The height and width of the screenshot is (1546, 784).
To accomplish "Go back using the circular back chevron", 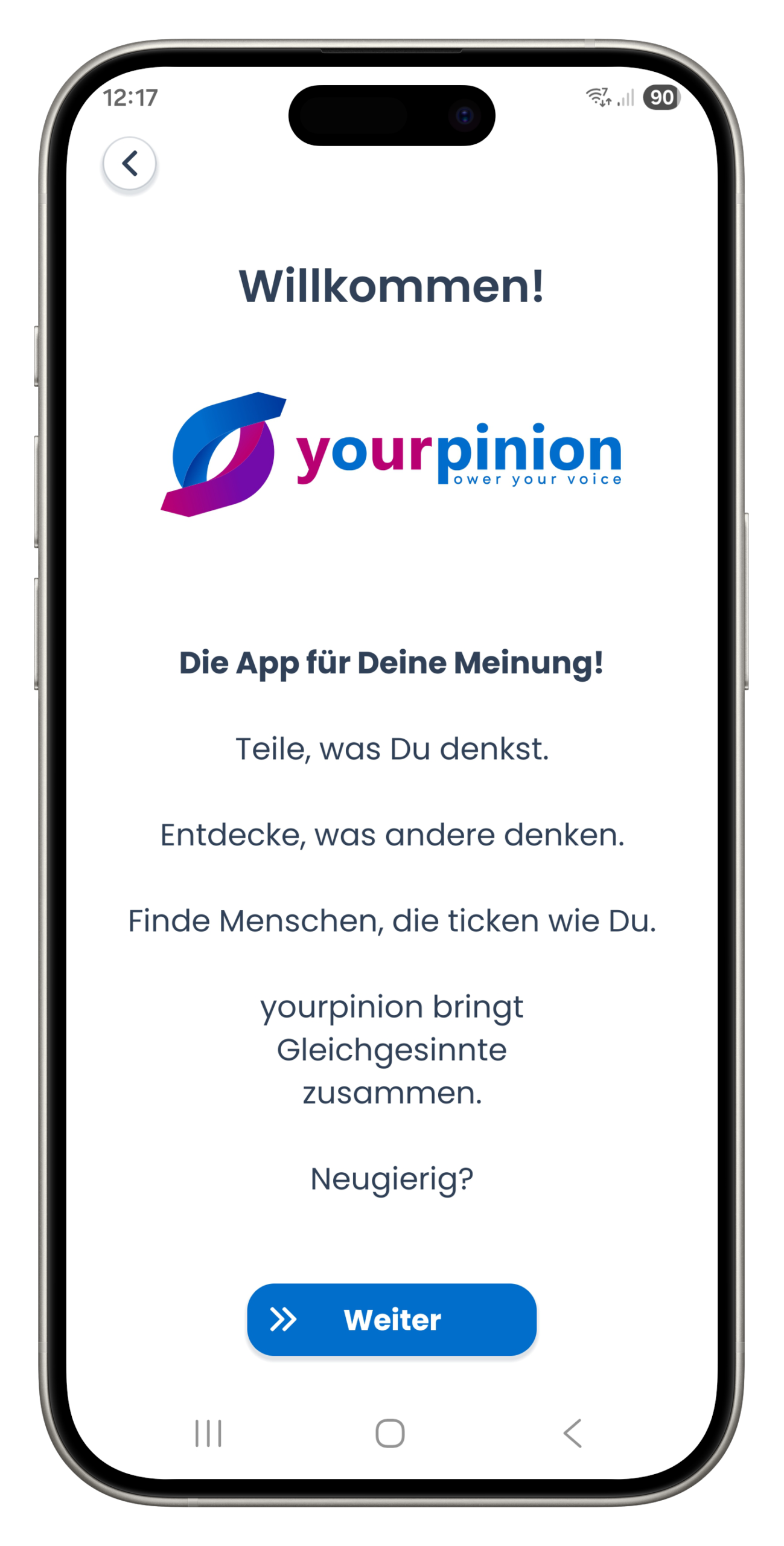I will point(129,164).
